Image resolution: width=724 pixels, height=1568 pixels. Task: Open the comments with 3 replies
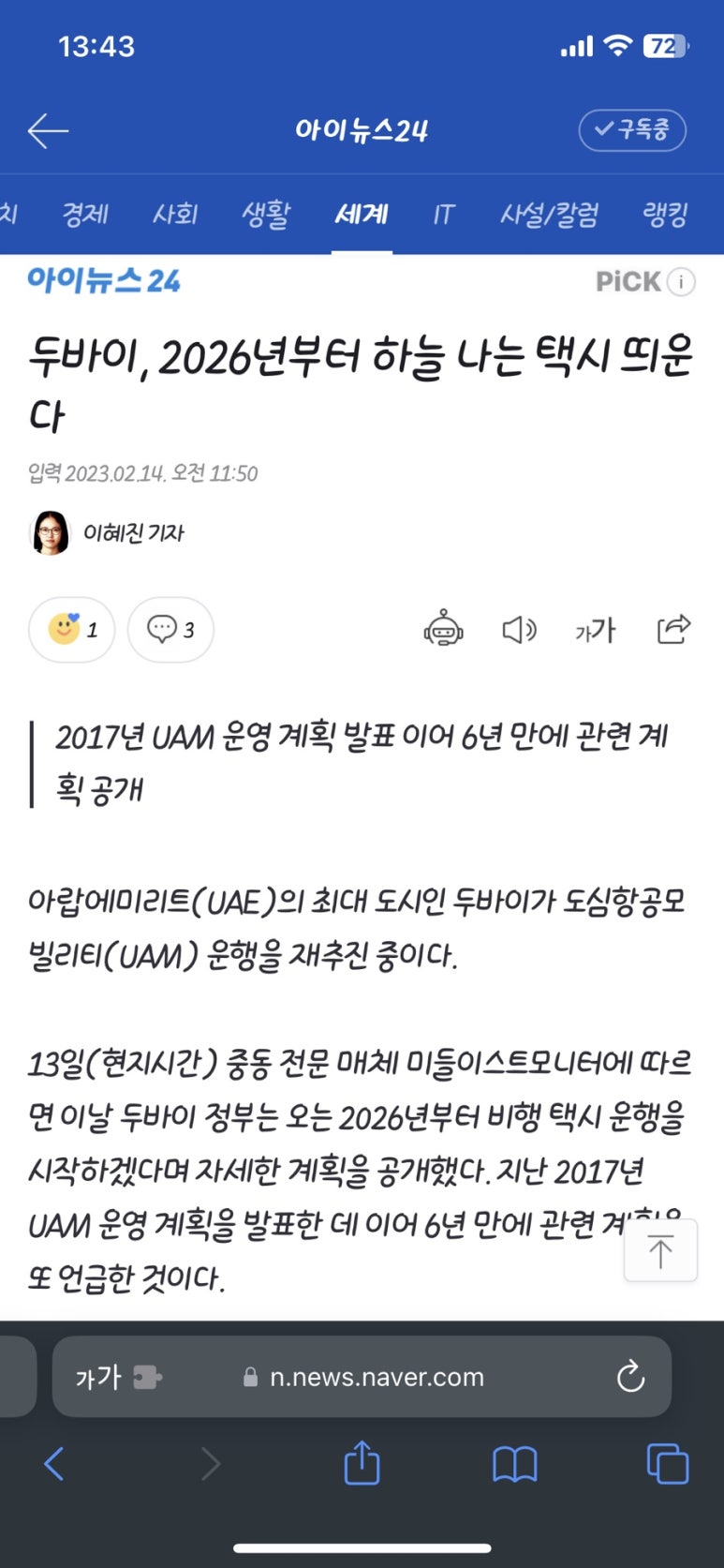tap(170, 630)
